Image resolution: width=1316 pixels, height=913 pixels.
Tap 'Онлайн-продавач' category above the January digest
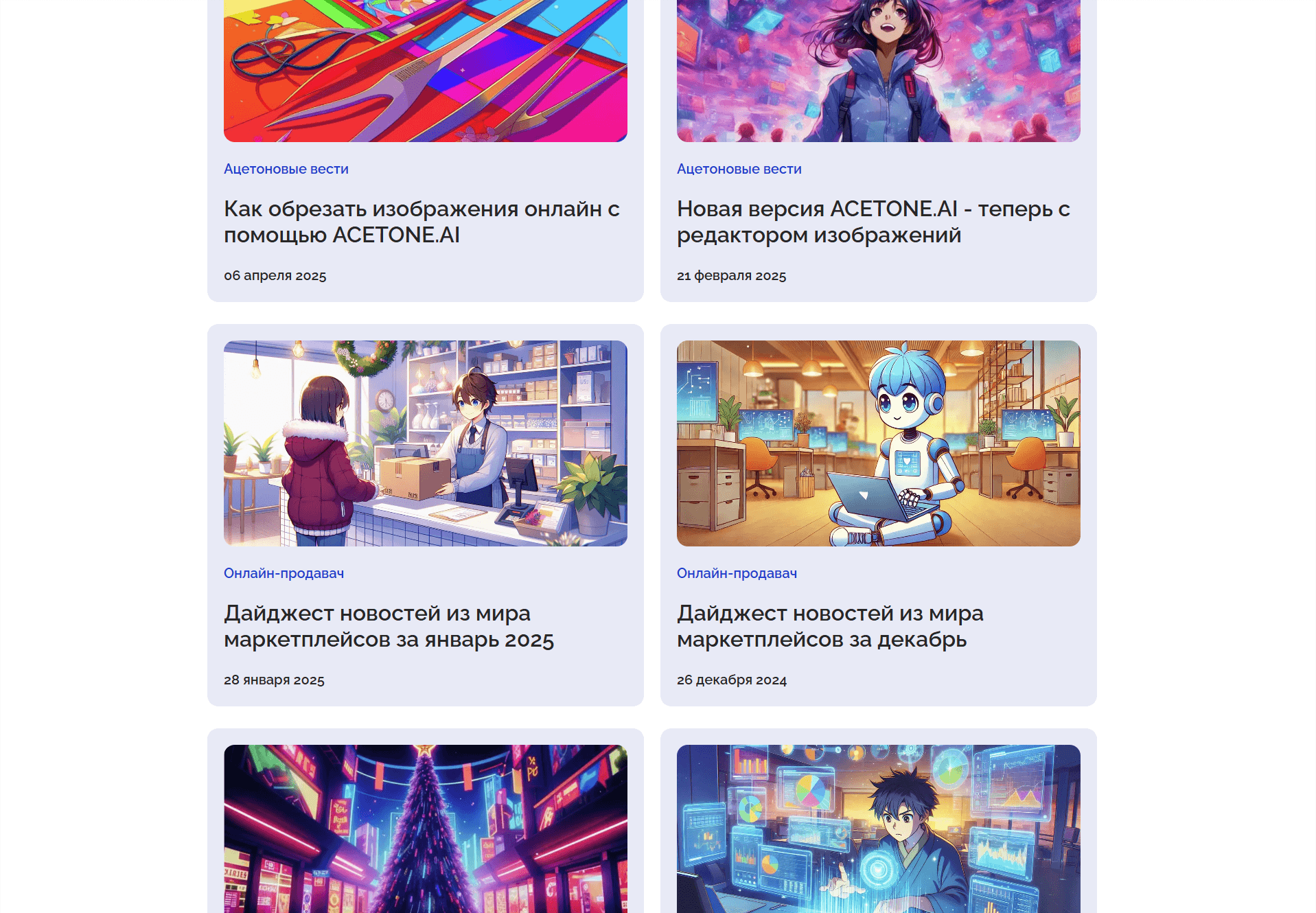(x=284, y=573)
